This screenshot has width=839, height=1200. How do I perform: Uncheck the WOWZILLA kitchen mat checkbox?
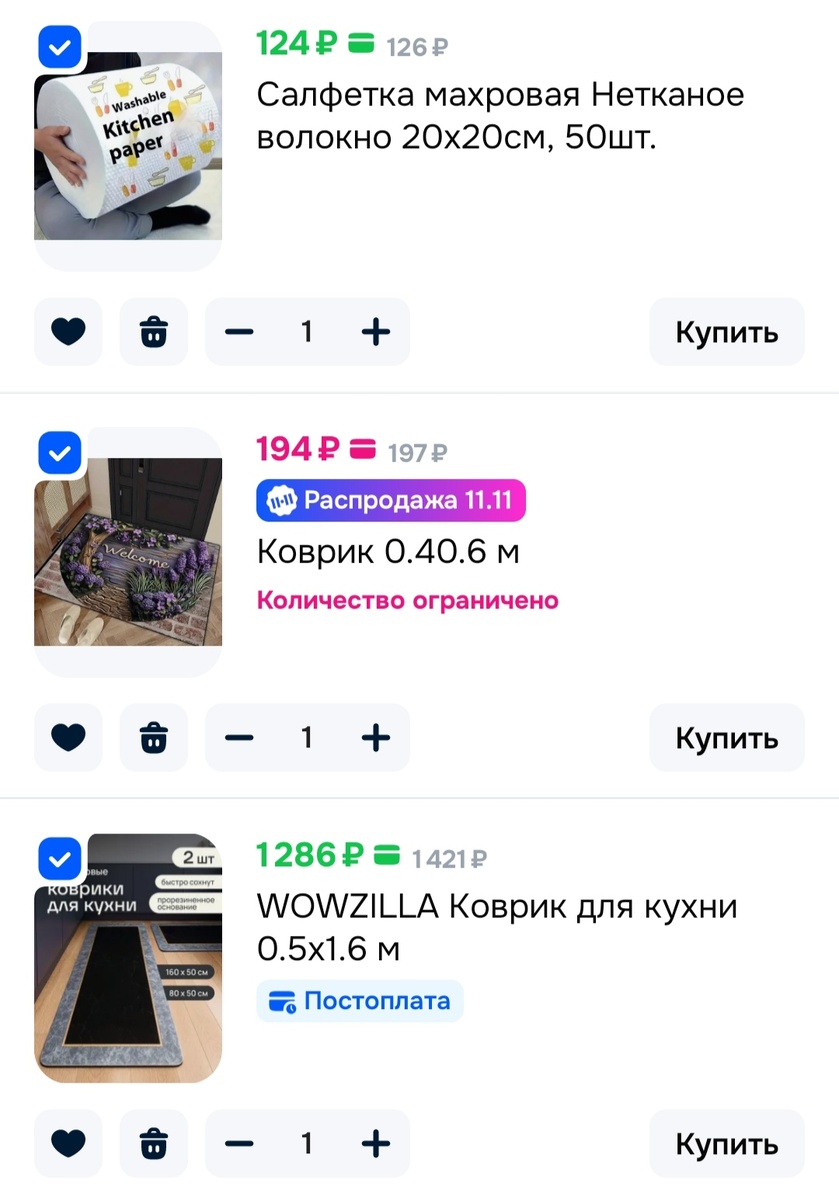click(59, 858)
